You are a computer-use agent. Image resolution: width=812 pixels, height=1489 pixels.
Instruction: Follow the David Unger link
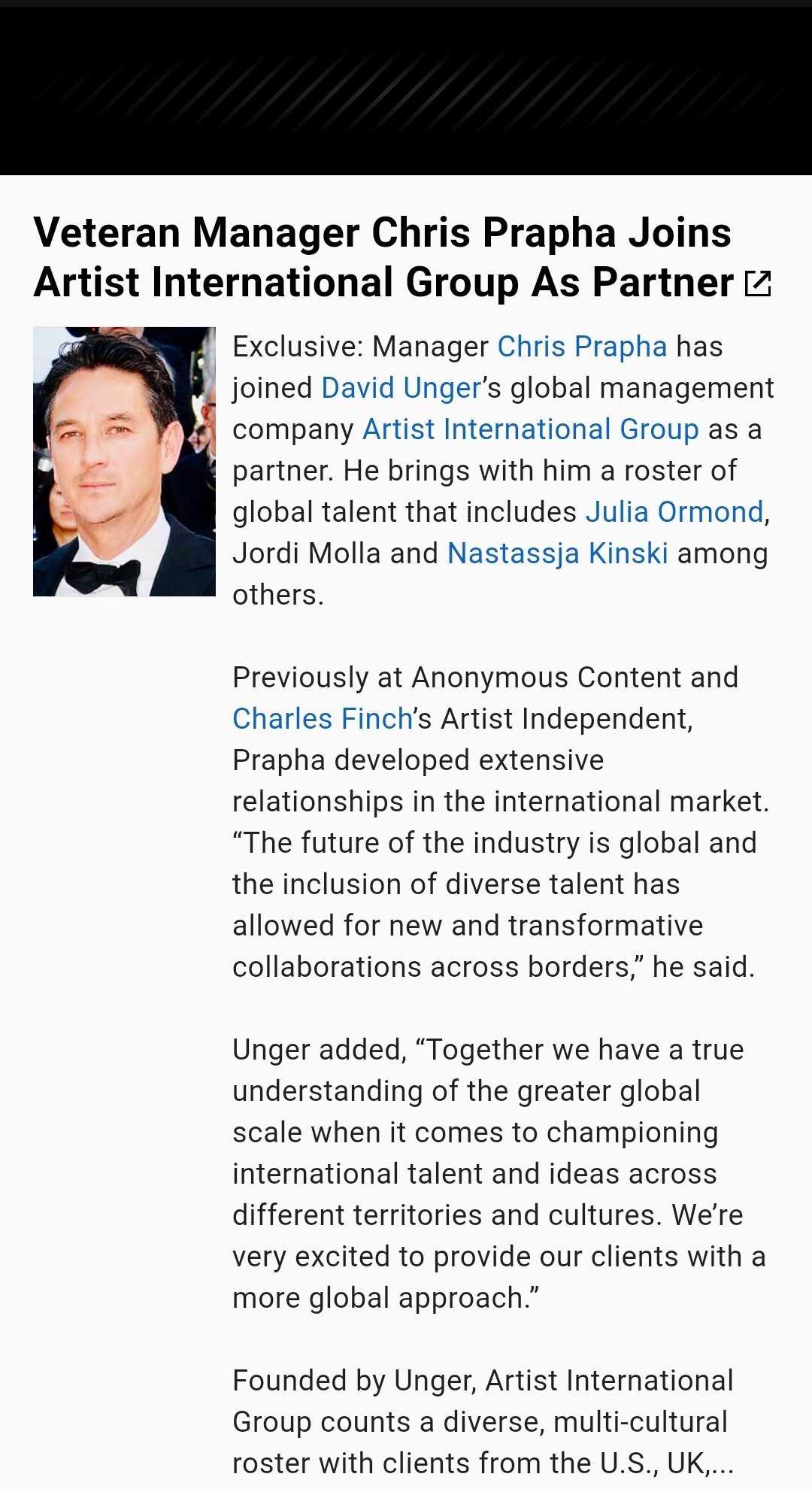click(401, 388)
